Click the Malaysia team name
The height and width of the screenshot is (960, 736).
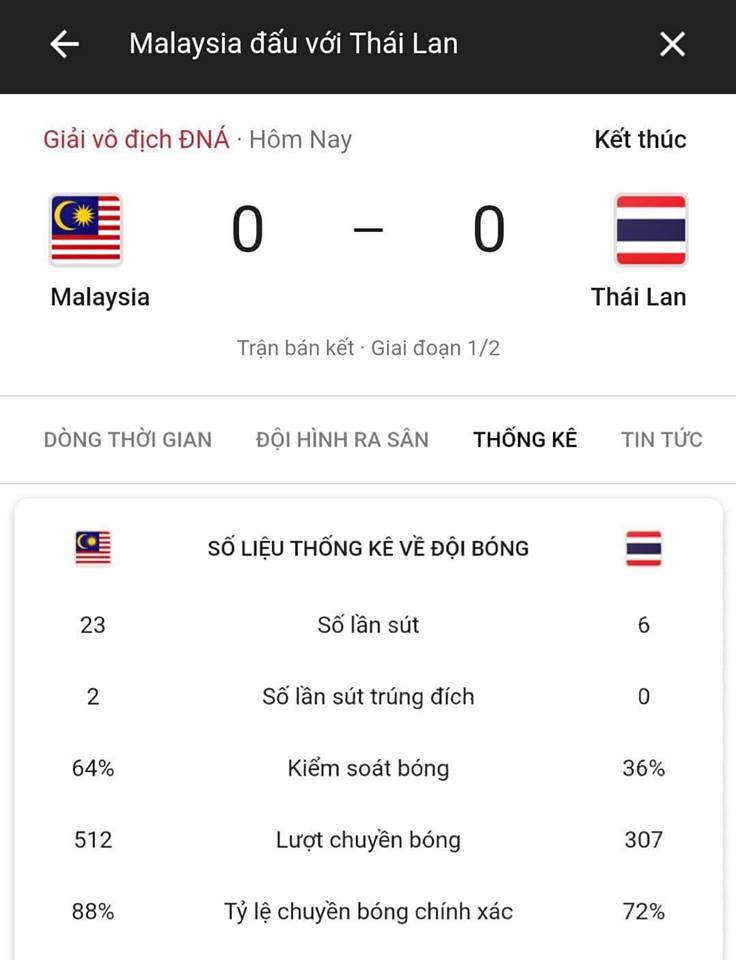click(98, 297)
